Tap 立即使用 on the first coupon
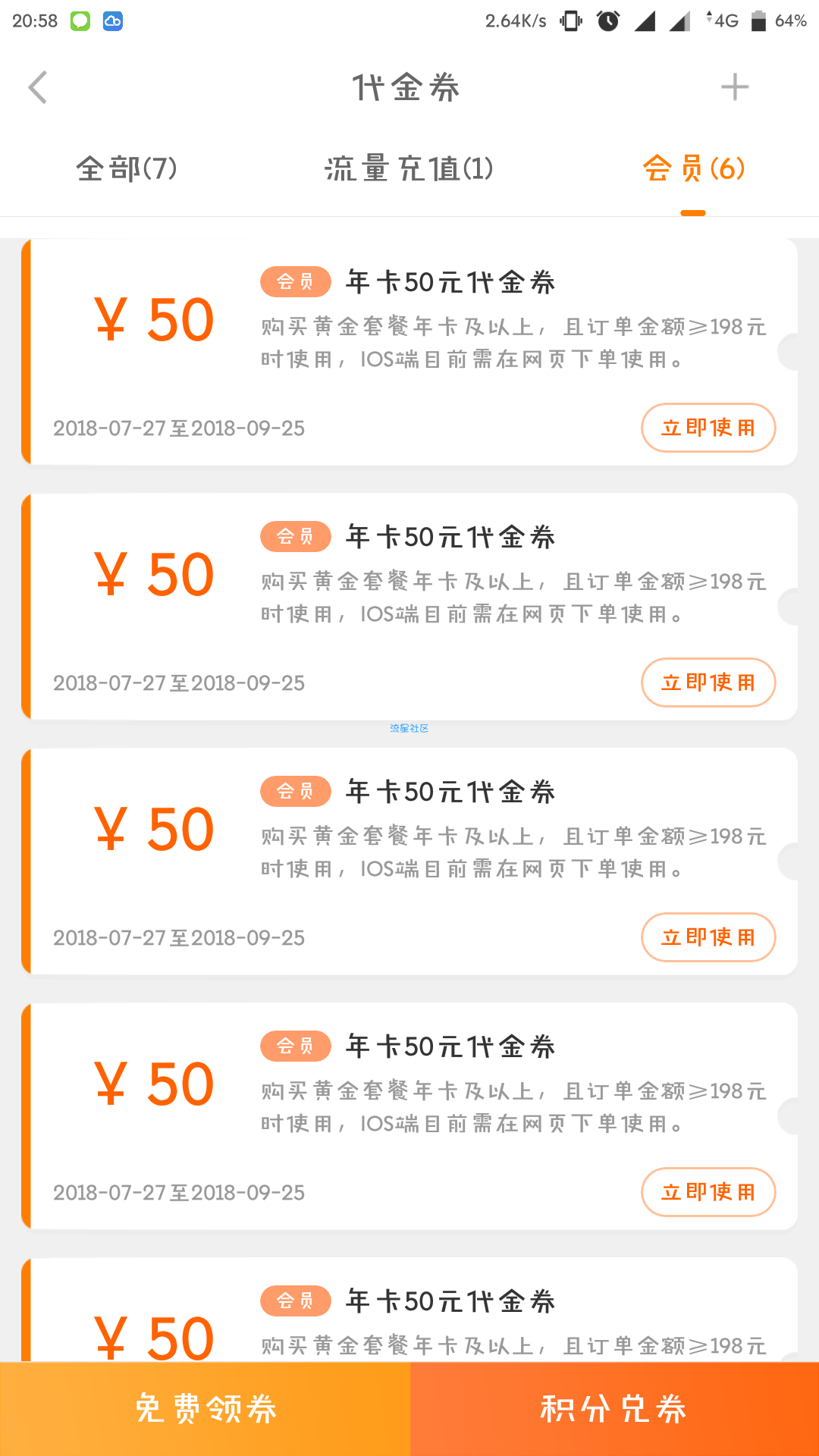This screenshot has height=1456, width=819. pos(708,428)
